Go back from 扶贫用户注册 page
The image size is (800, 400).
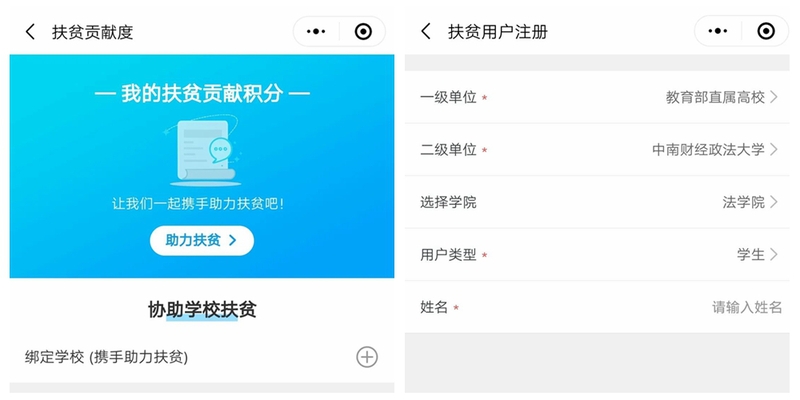click(x=427, y=32)
